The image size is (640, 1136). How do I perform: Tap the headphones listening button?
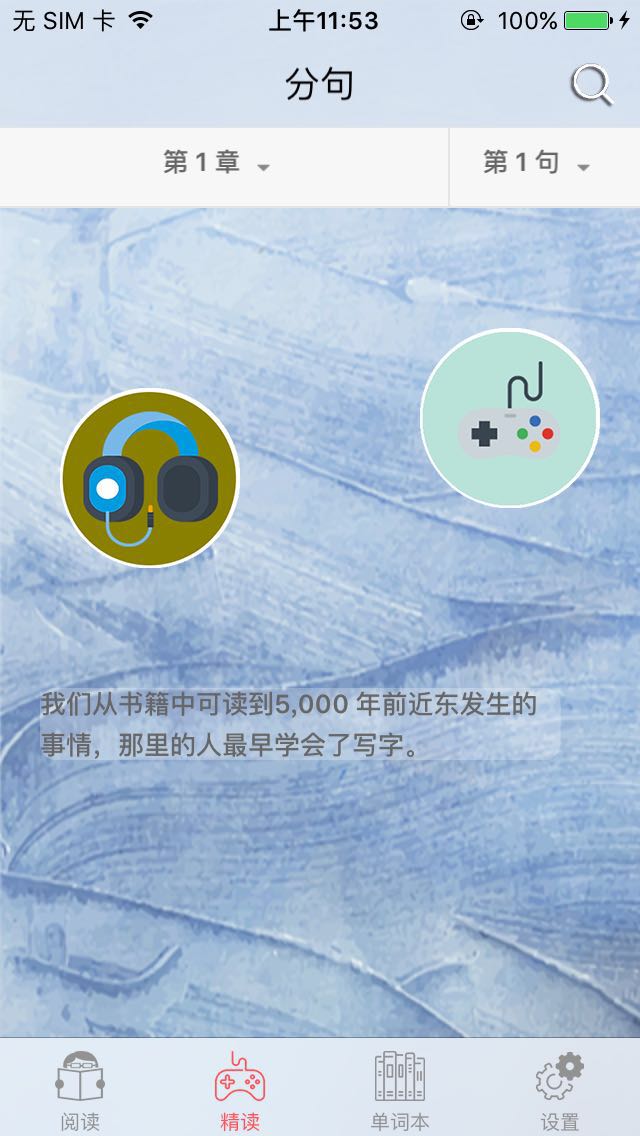150,478
